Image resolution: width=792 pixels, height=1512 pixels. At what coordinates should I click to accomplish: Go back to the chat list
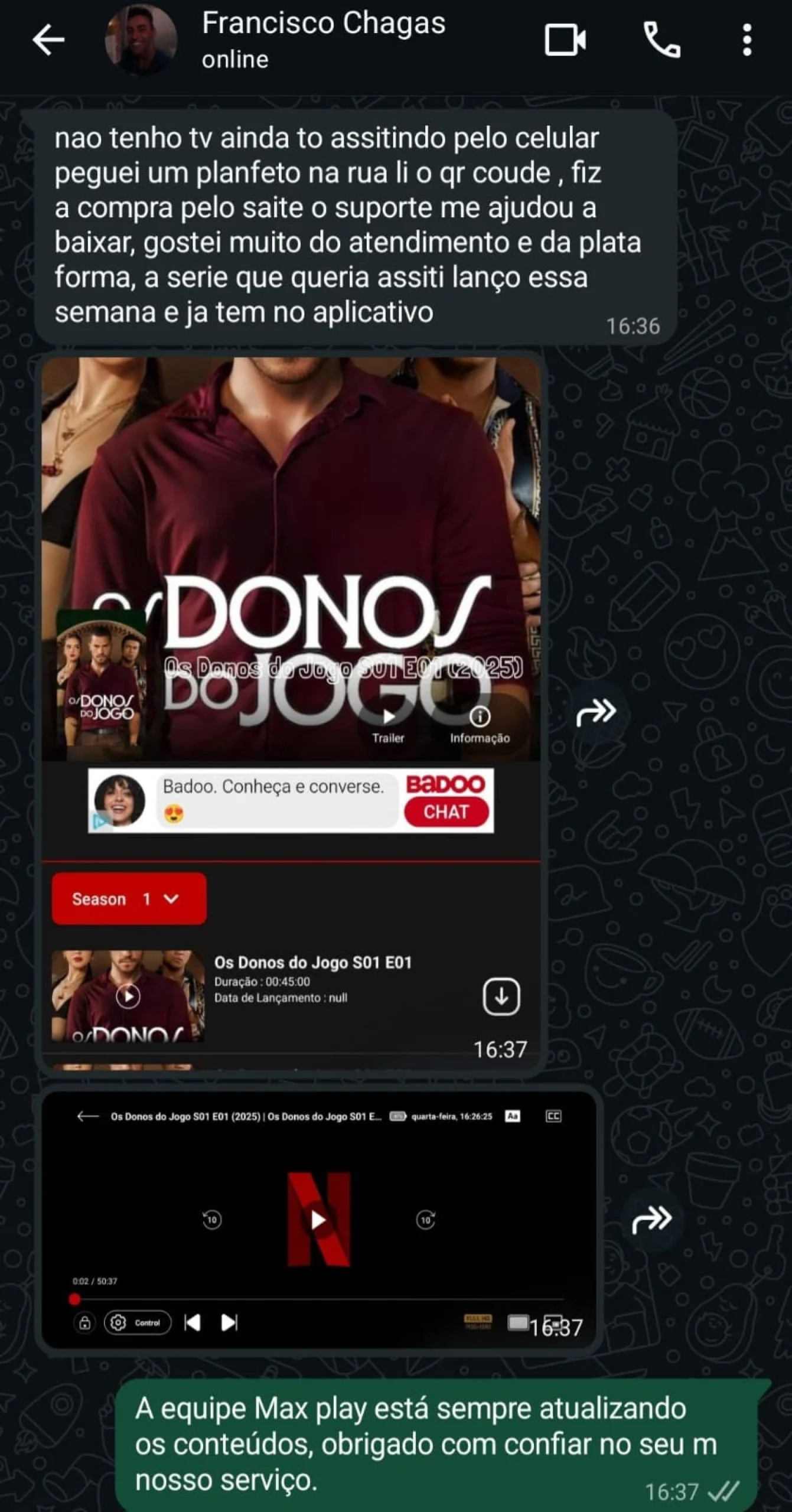click(x=48, y=40)
